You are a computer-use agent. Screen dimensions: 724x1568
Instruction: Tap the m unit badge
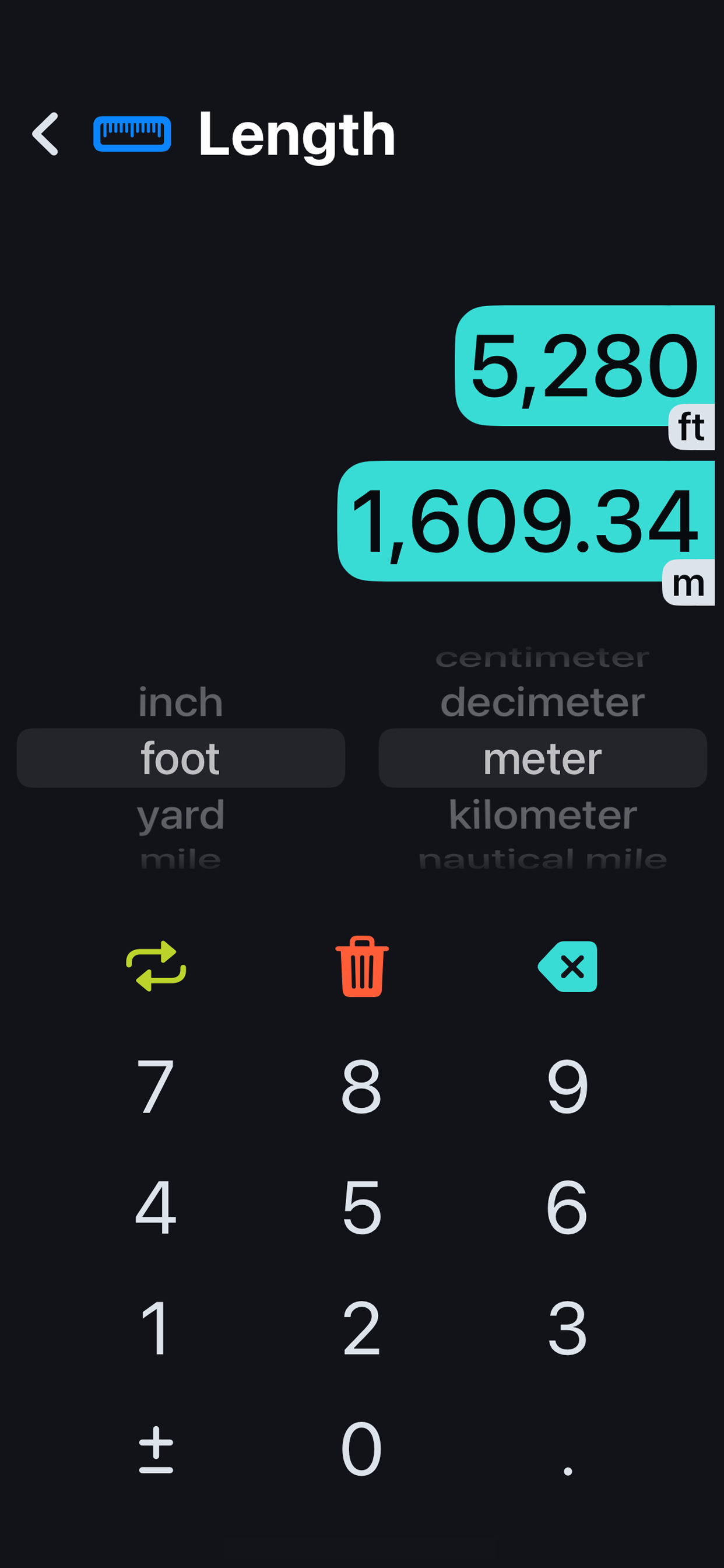(x=688, y=583)
